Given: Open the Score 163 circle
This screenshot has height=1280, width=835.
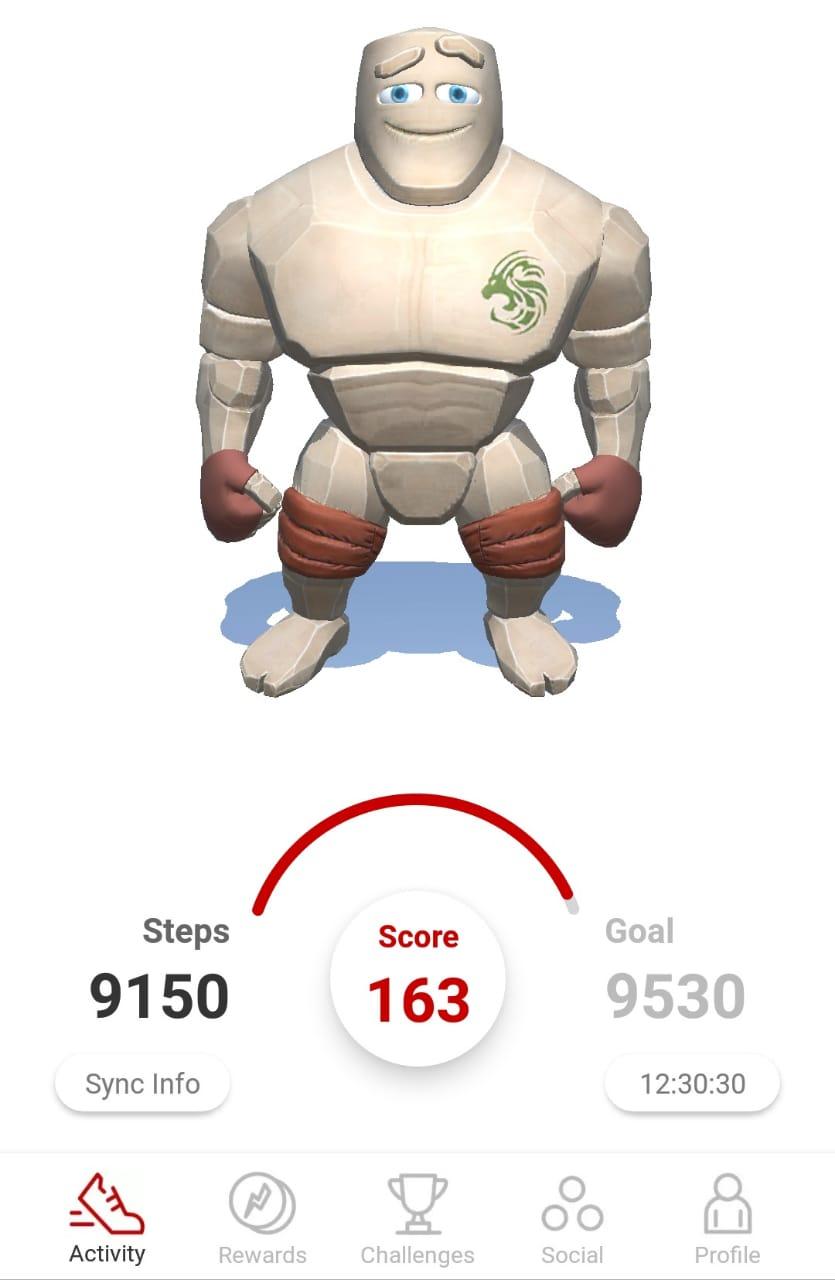Looking at the screenshot, I should [418, 980].
